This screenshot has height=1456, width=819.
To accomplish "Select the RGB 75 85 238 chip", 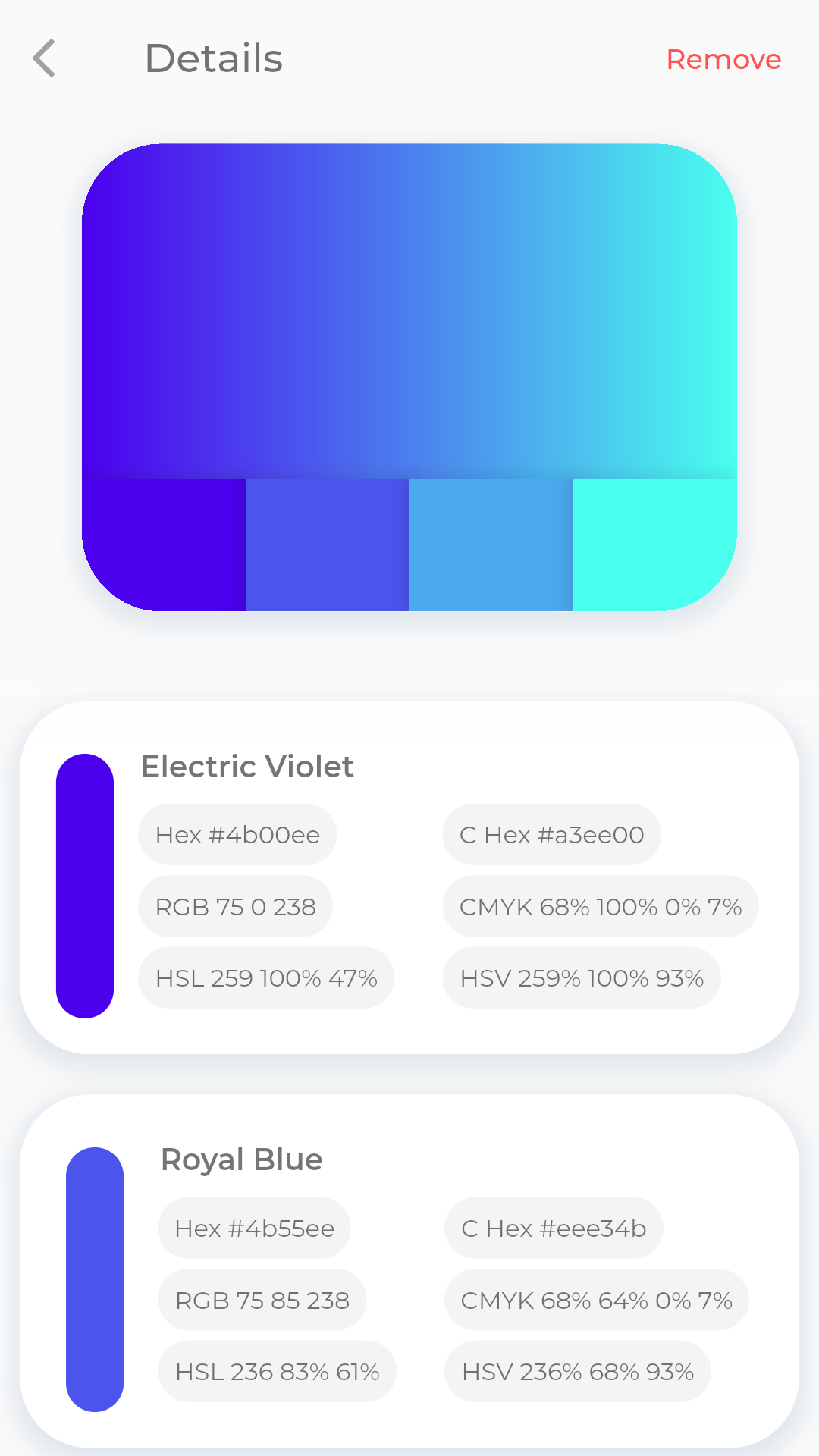I will point(262,1300).
